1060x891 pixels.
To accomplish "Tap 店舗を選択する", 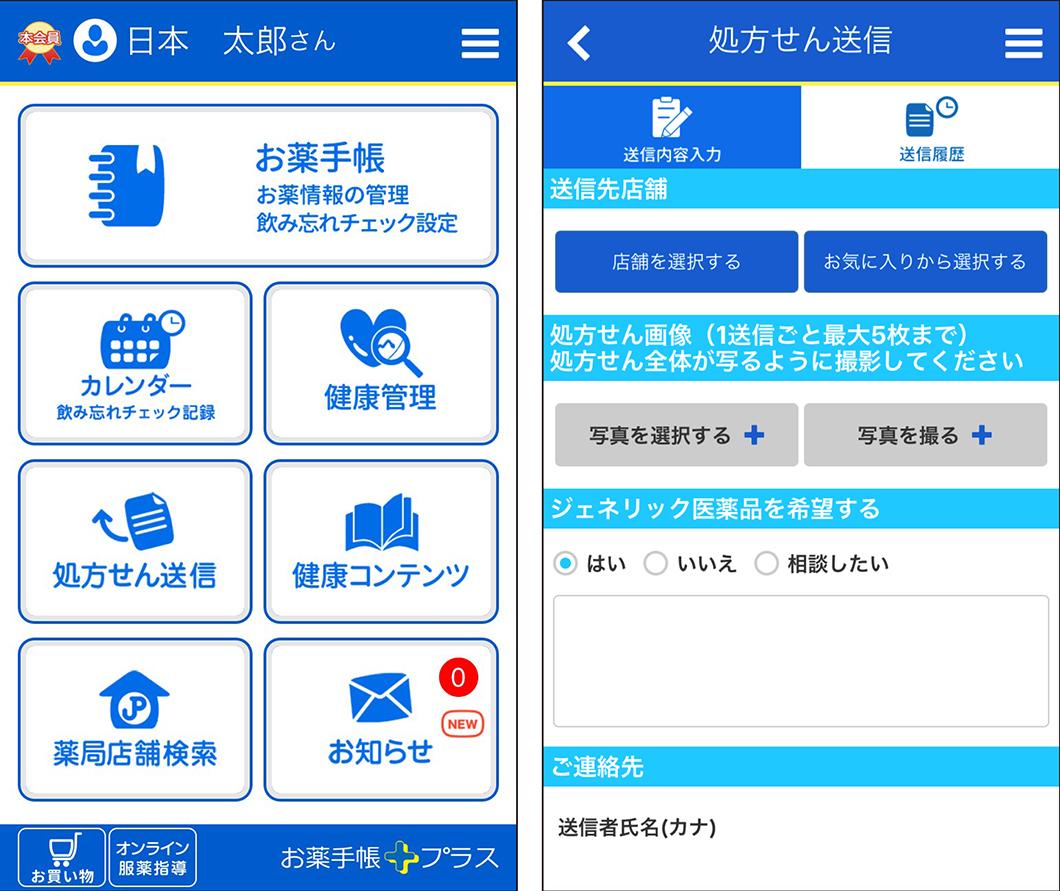I will [677, 262].
